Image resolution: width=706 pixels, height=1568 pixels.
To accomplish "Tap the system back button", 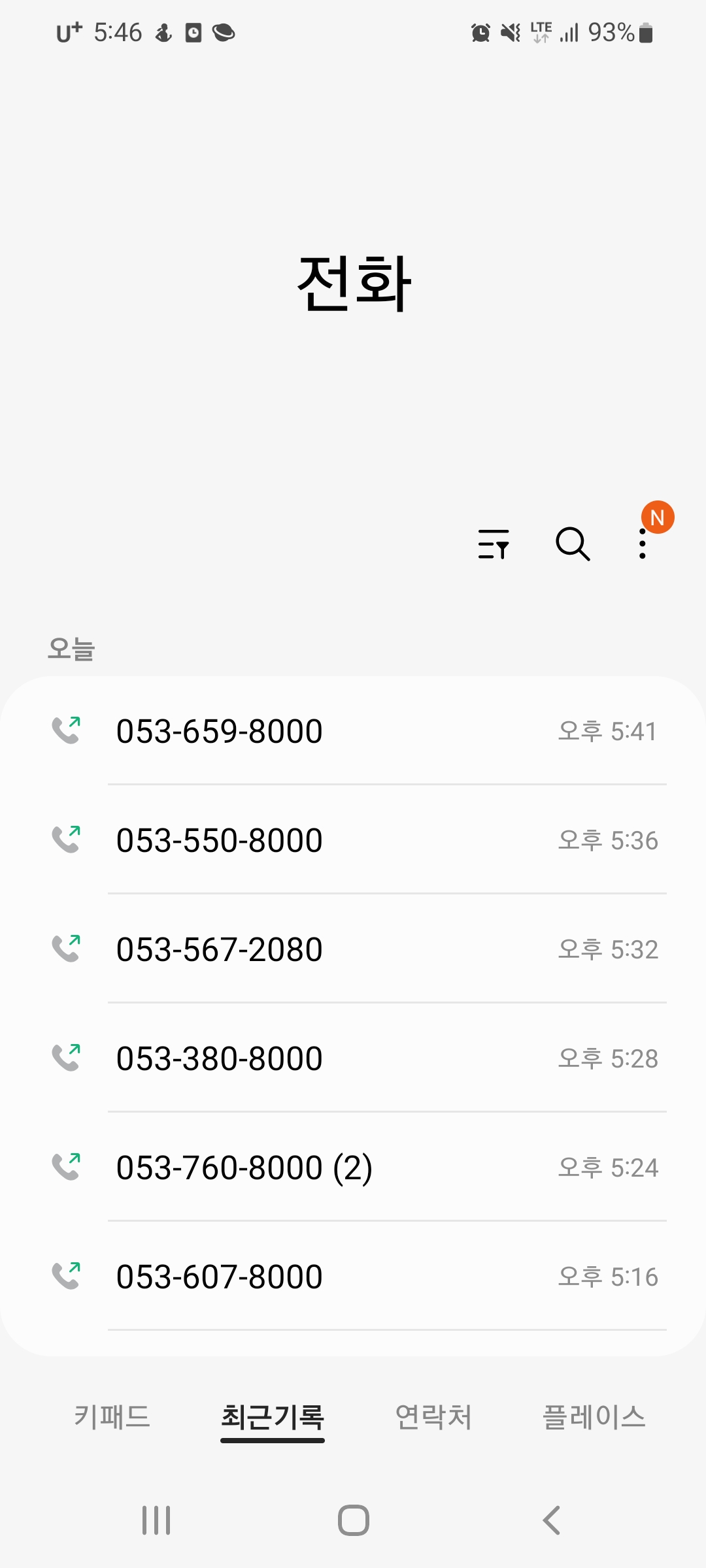I will point(551,1520).
